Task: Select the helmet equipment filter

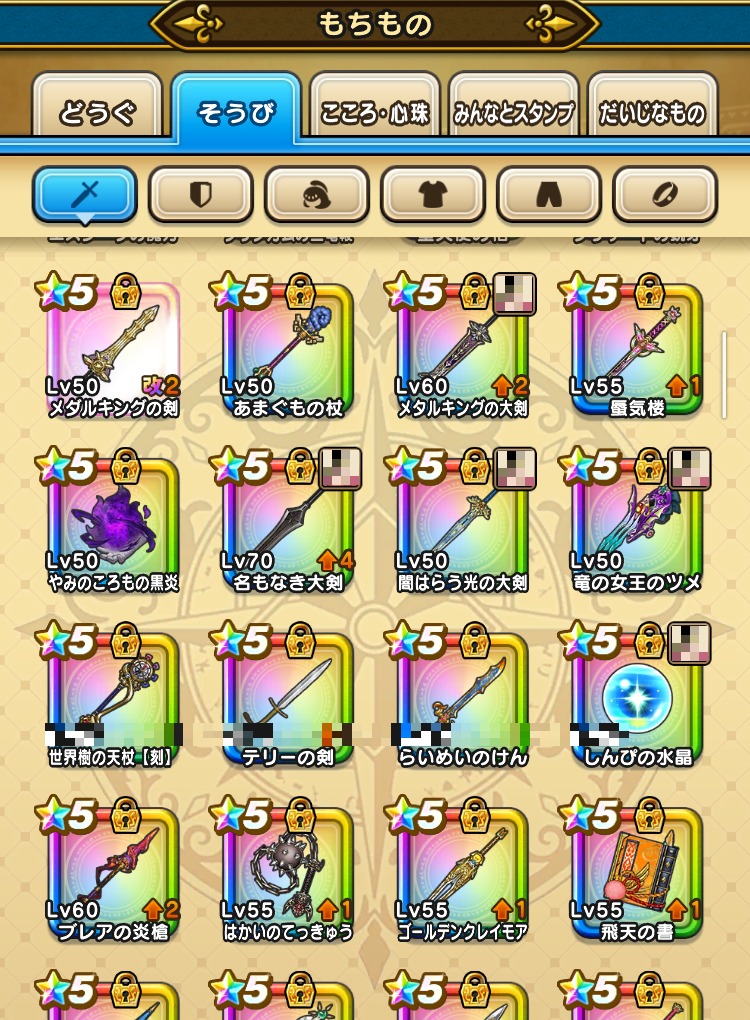Action: (x=317, y=194)
